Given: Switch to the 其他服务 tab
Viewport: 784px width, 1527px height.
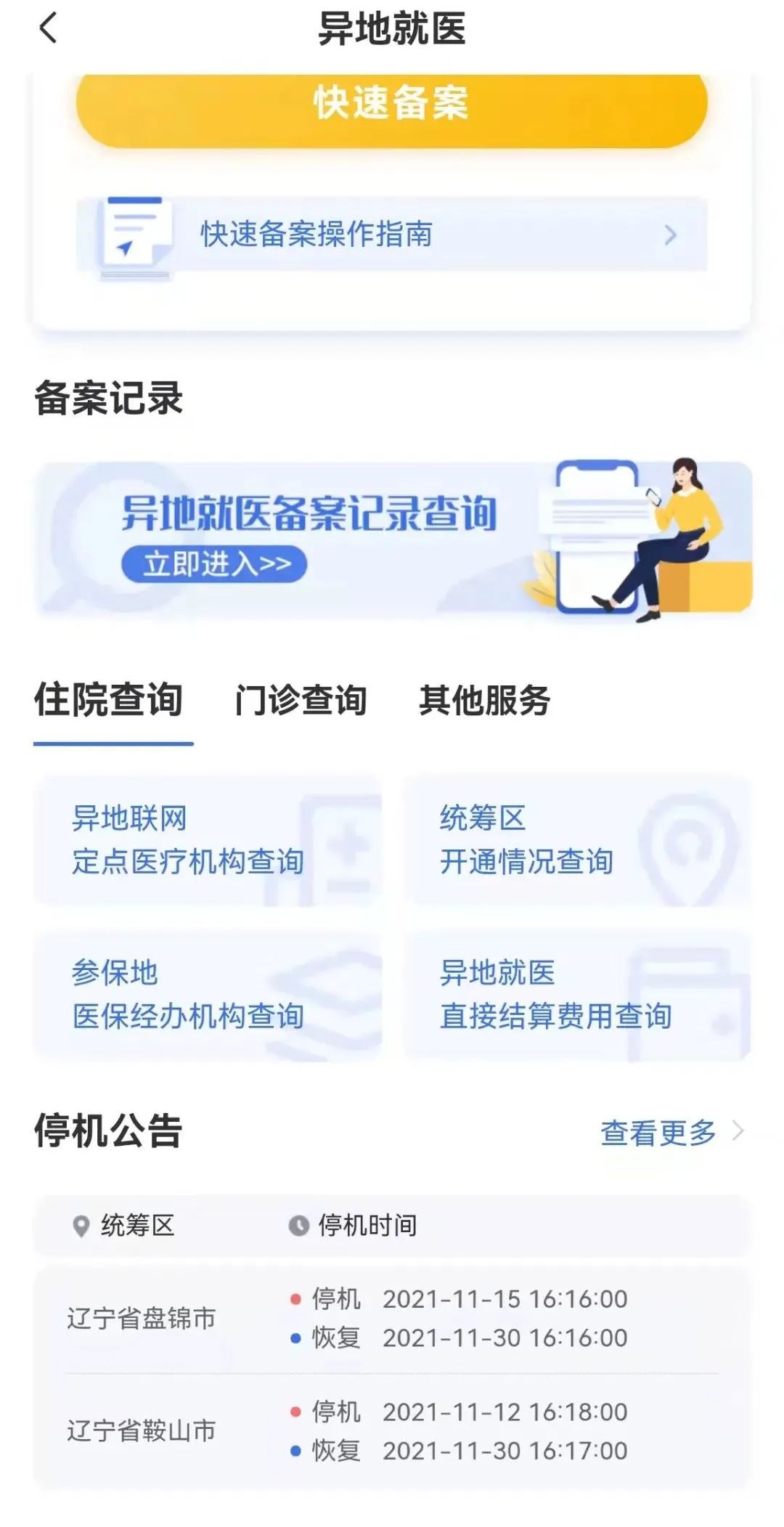Looking at the screenshot, I should coord(484,701).
